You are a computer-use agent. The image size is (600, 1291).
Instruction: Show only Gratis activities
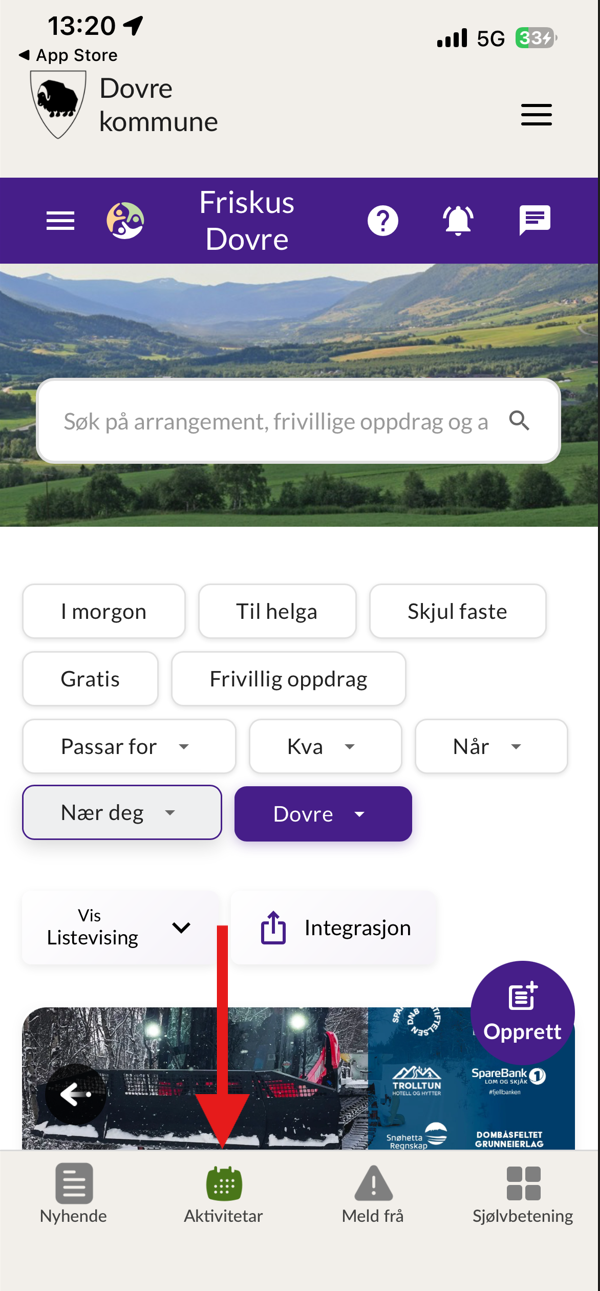[x=90, y=679]
